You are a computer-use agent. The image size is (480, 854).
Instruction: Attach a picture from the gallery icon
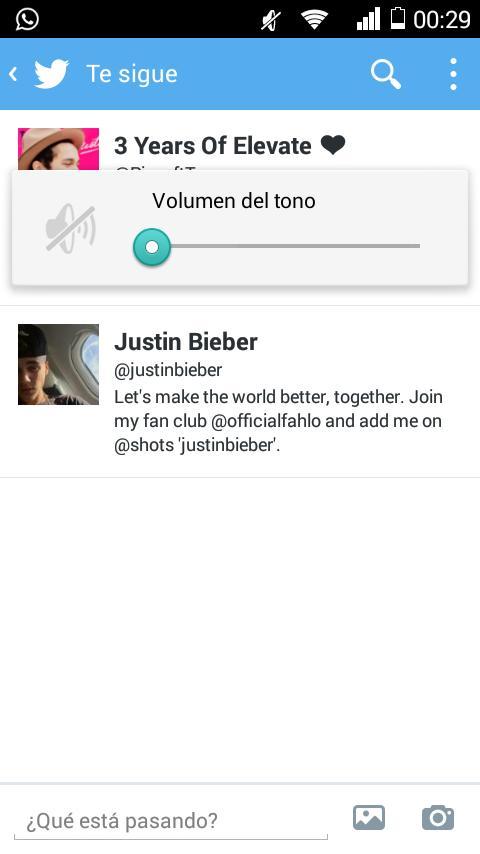(369, 818)
